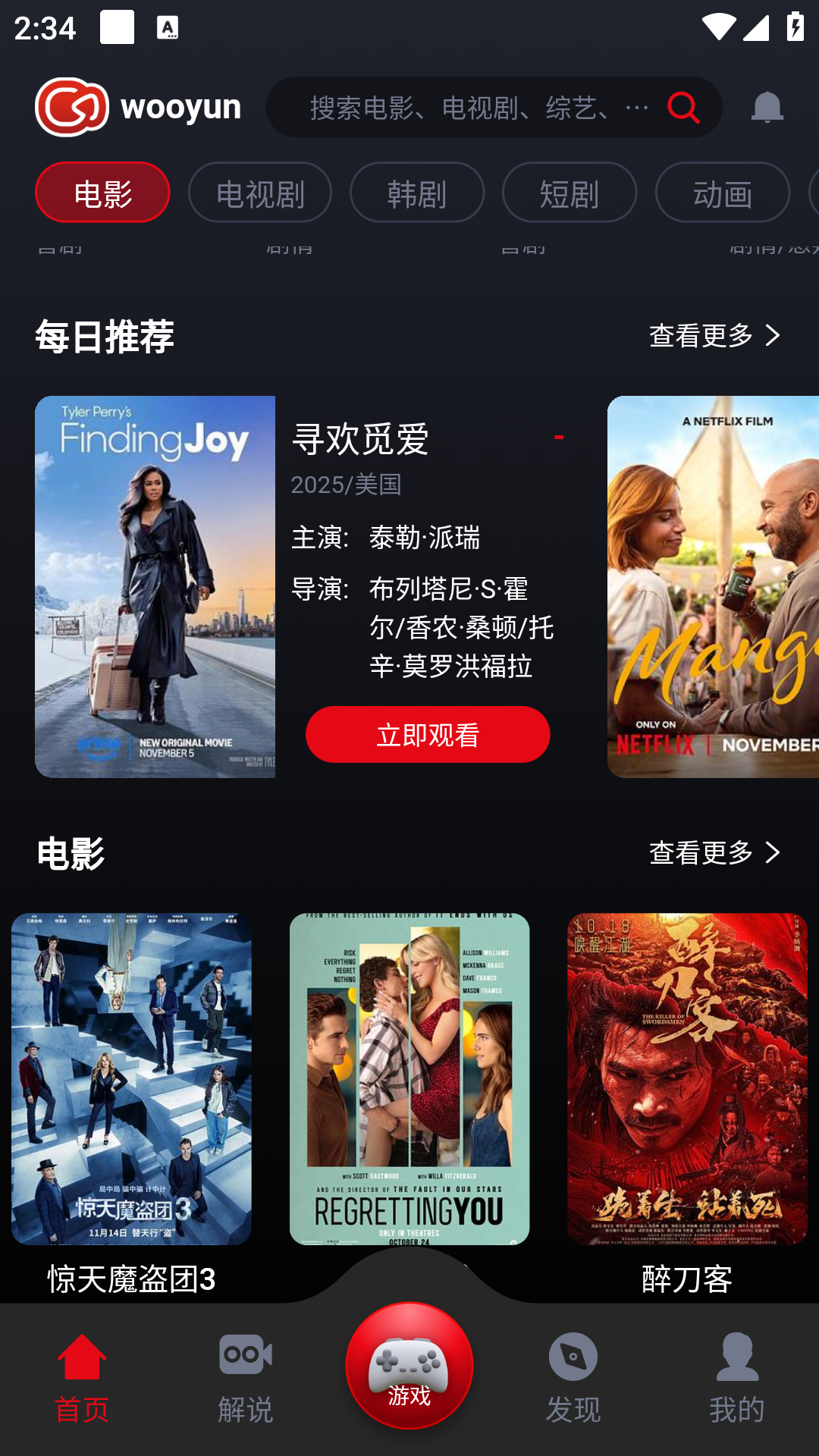Switch to the 发现 tab
The image size is (819, 1456).
point(573,1377)
